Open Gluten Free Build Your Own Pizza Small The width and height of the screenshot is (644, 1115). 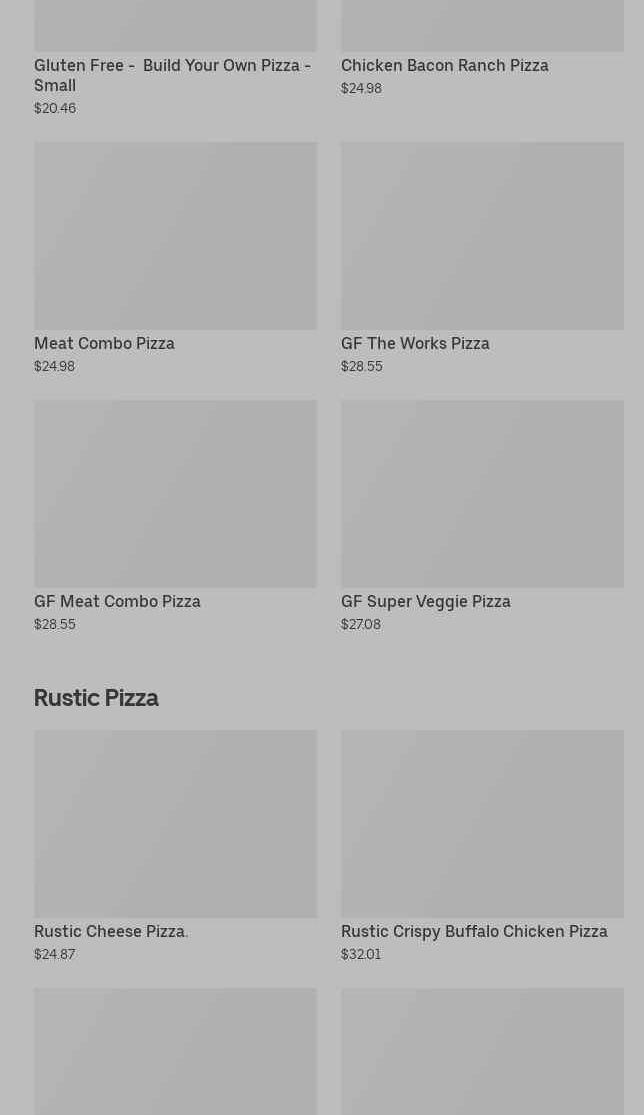tap(172, 74)
